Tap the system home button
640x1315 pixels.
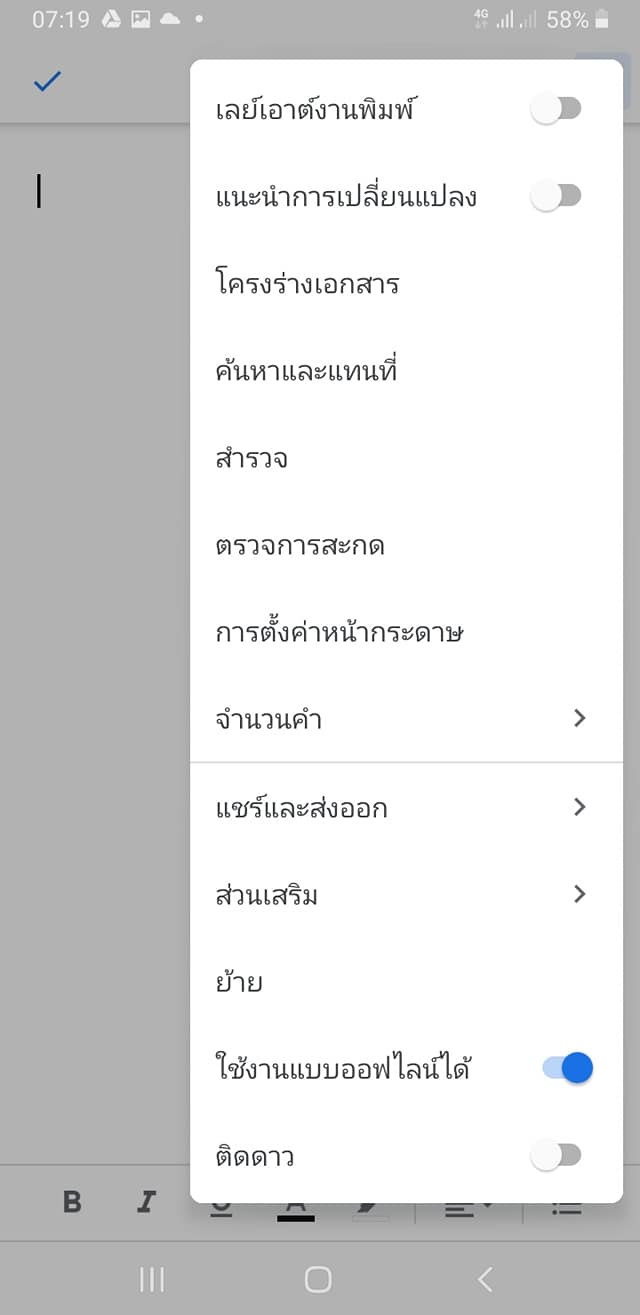point(318,1279)
